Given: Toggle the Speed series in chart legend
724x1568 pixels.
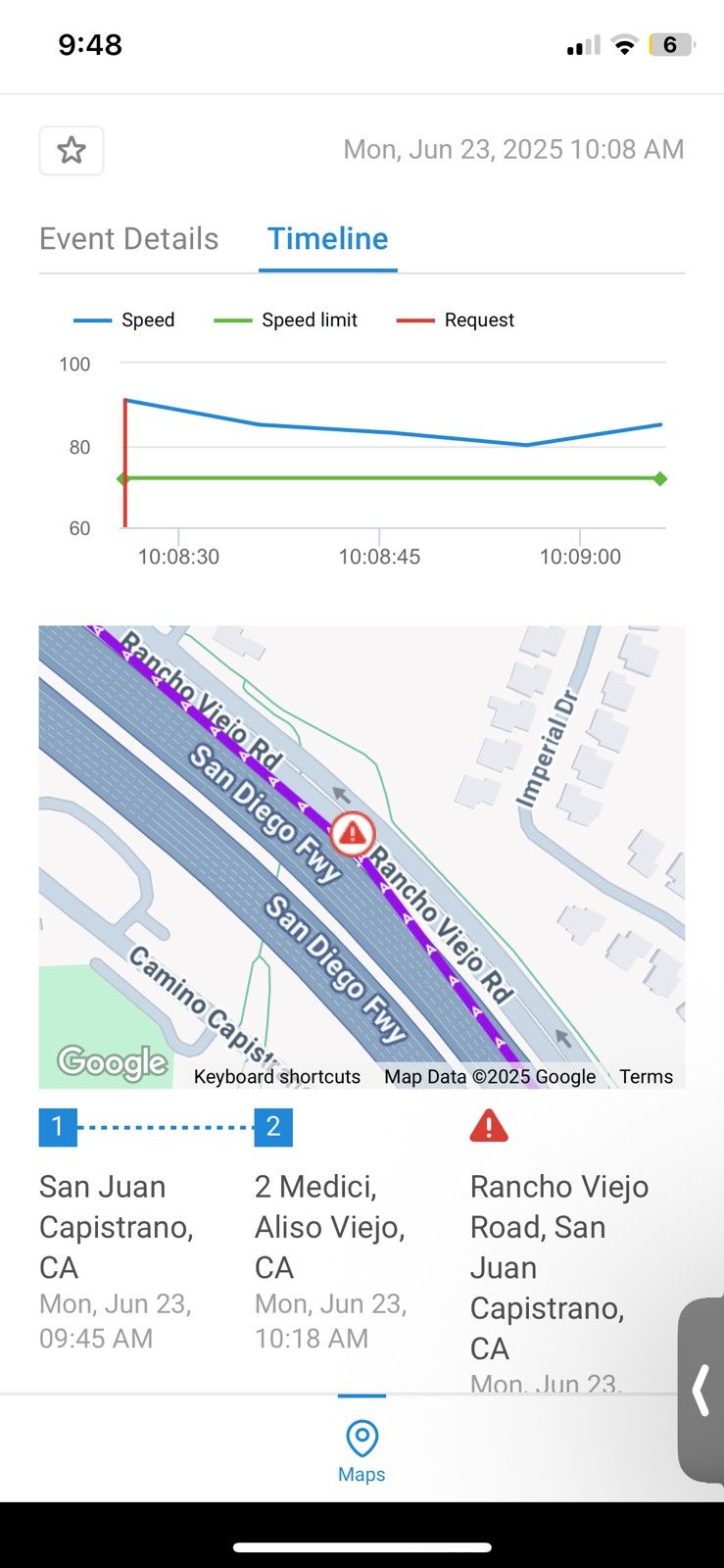Looking at the screenshot, I should (123, 320).
